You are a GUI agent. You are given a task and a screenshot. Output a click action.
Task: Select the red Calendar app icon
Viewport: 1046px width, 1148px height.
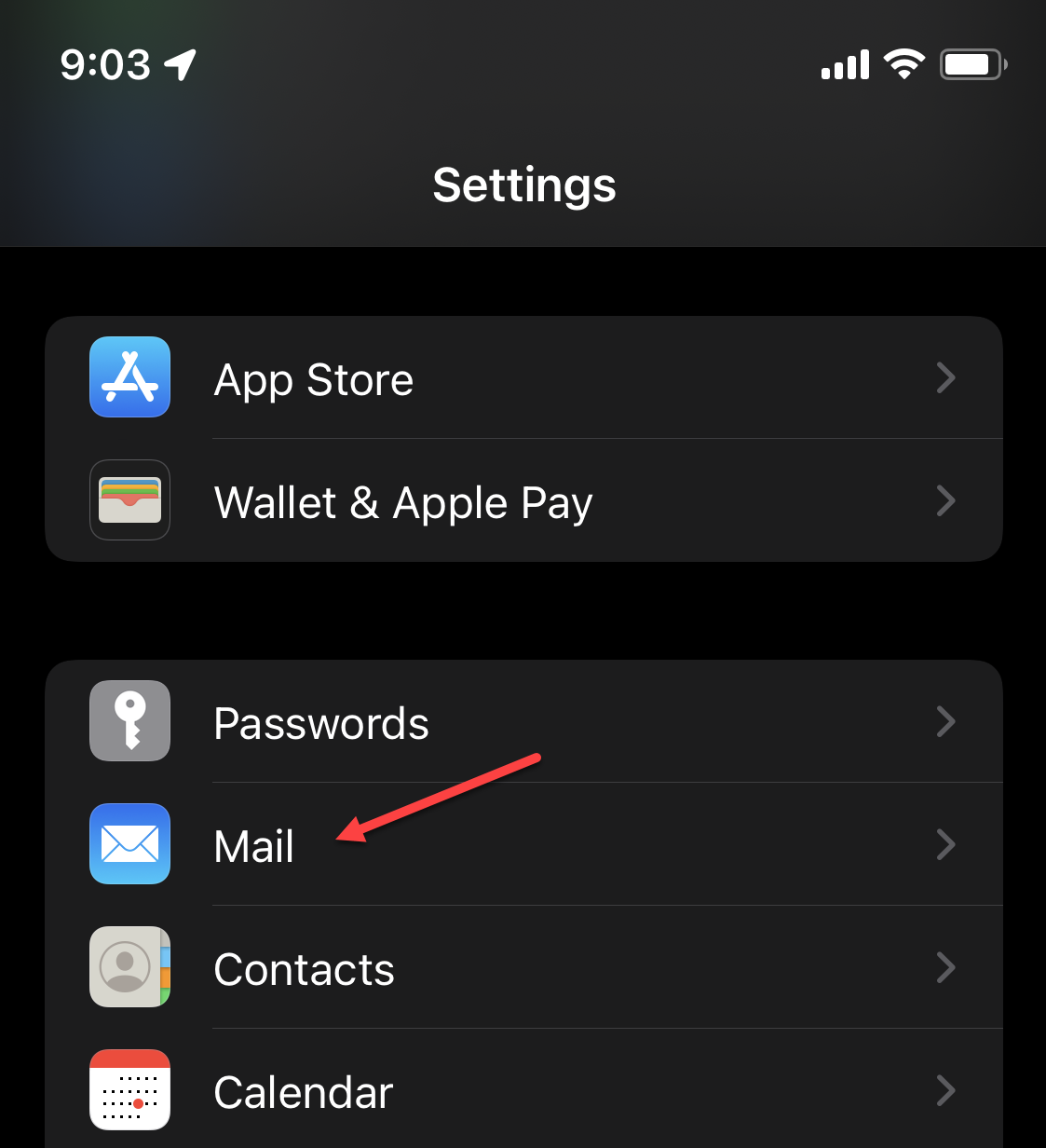click(x=129, y=1089)
